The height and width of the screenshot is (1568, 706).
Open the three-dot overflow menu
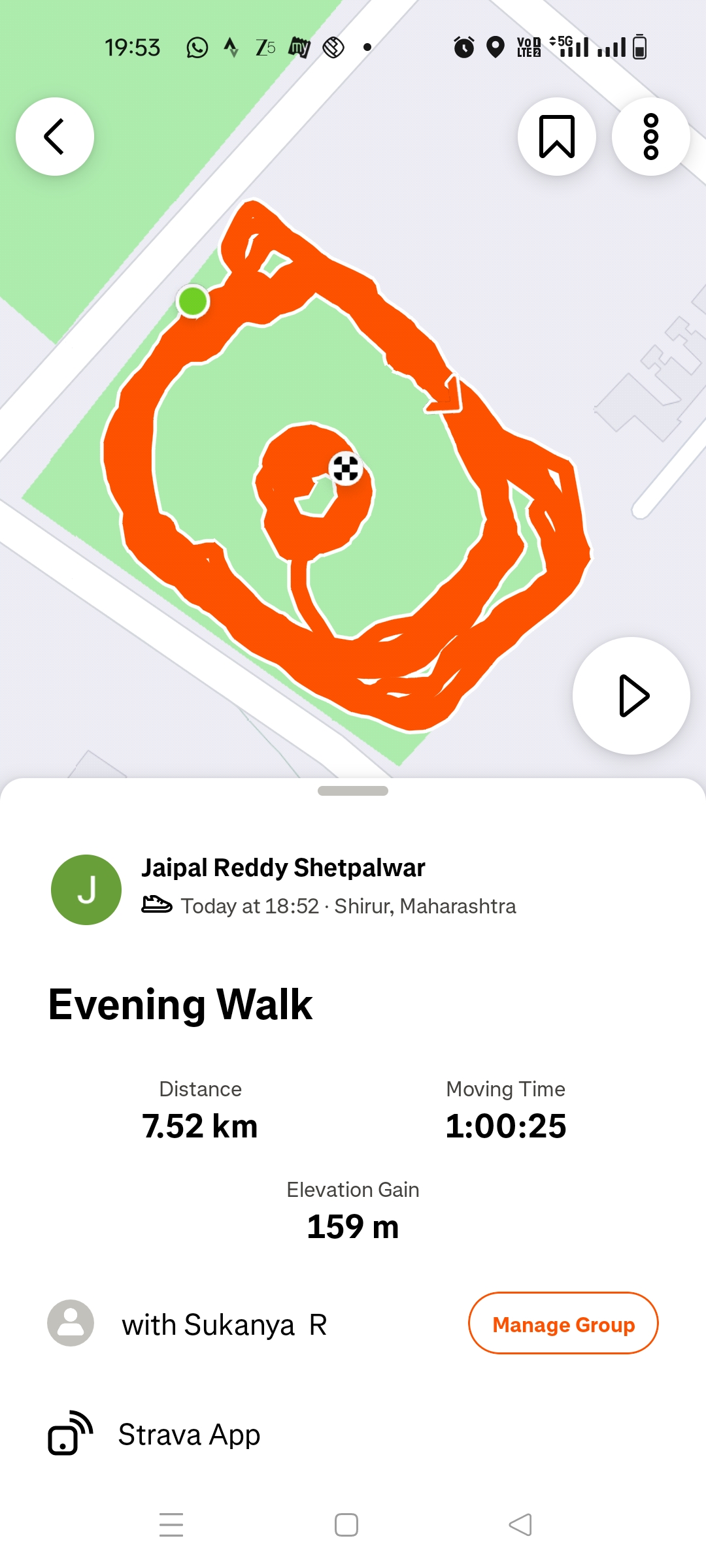(650, 137)
